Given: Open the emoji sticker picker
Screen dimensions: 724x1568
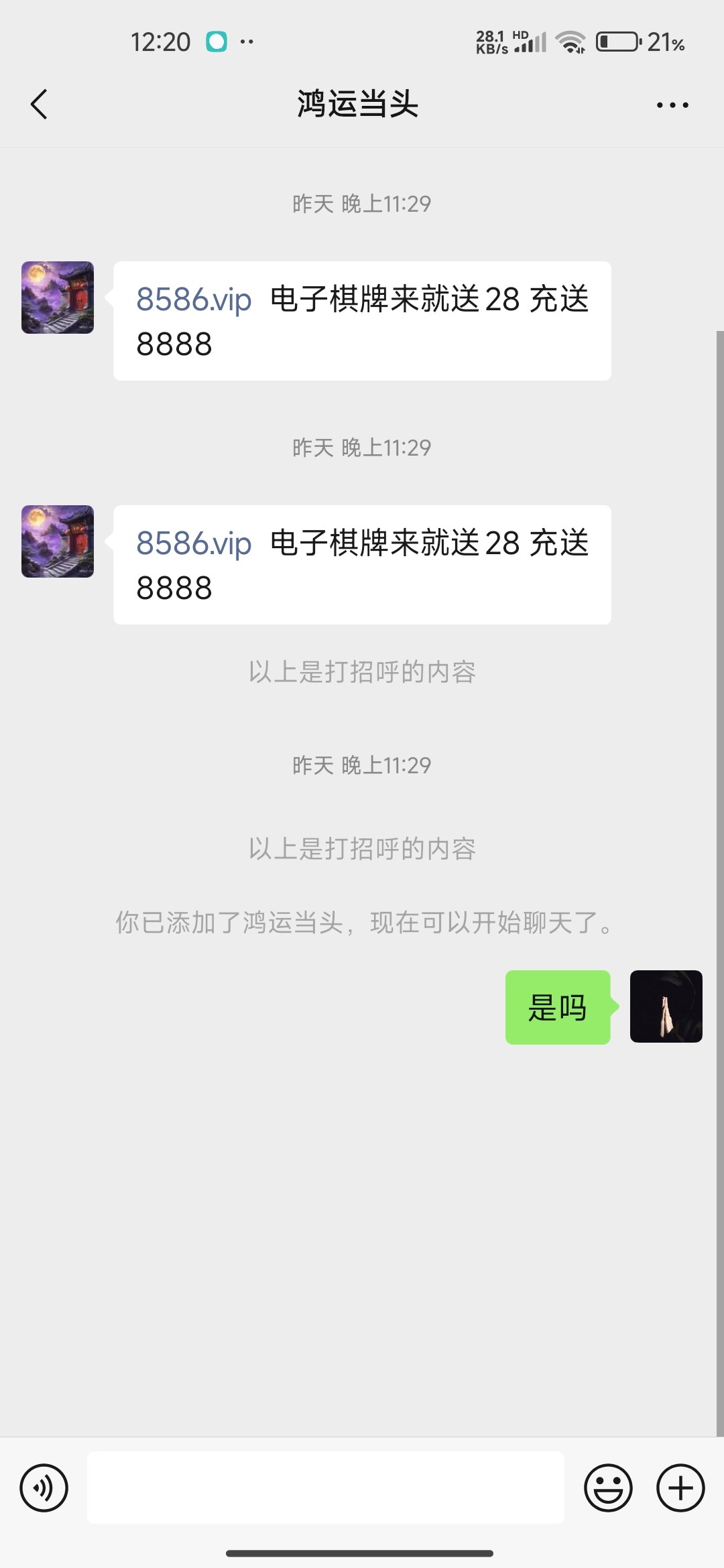Looking at the screenshot, I should tap(608, 1488).
